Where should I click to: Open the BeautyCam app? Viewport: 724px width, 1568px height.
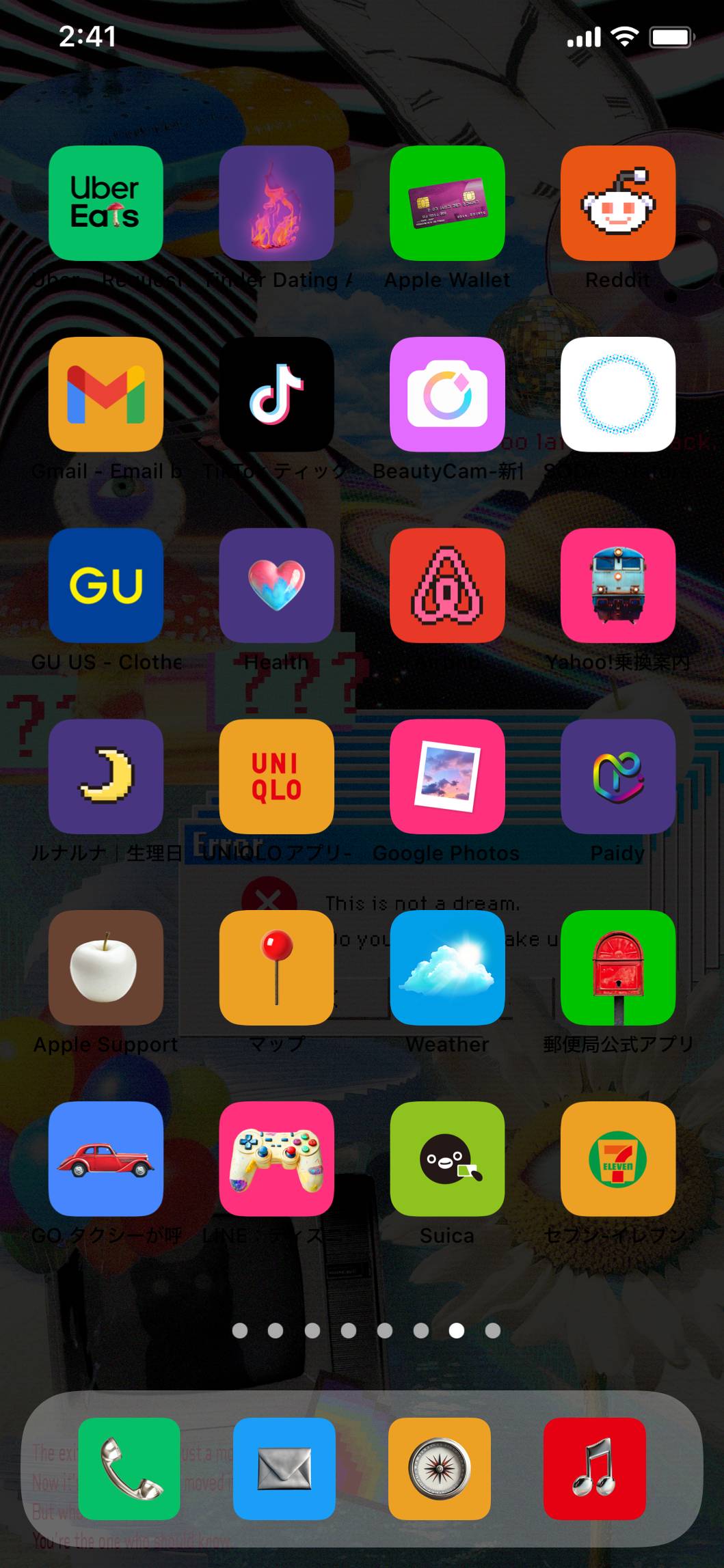click(447, 394)
